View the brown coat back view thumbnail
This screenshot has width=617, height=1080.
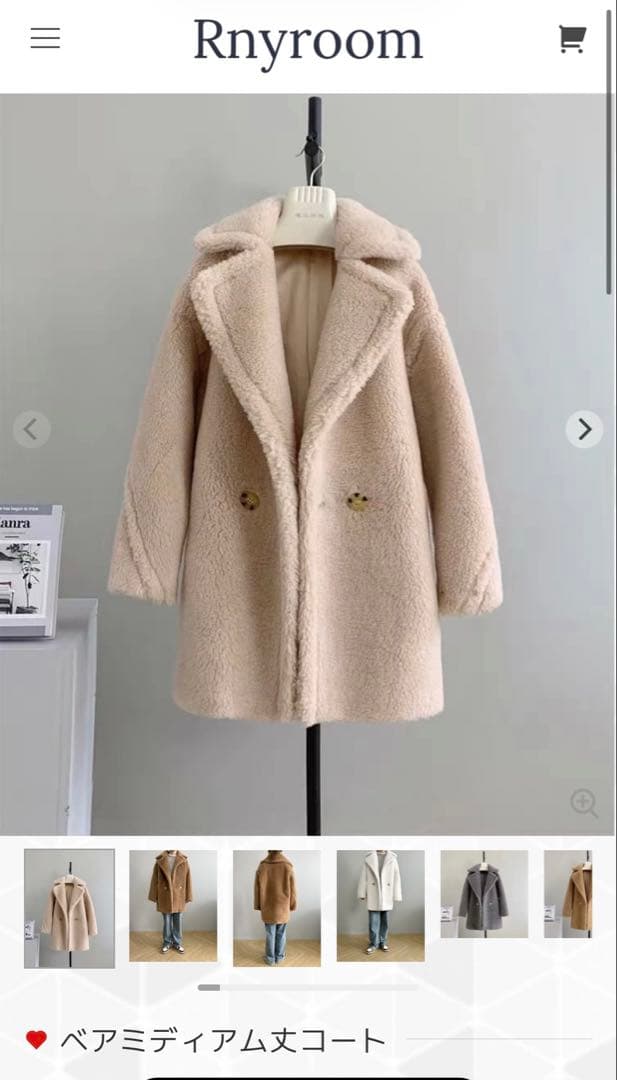pos(277,908)
